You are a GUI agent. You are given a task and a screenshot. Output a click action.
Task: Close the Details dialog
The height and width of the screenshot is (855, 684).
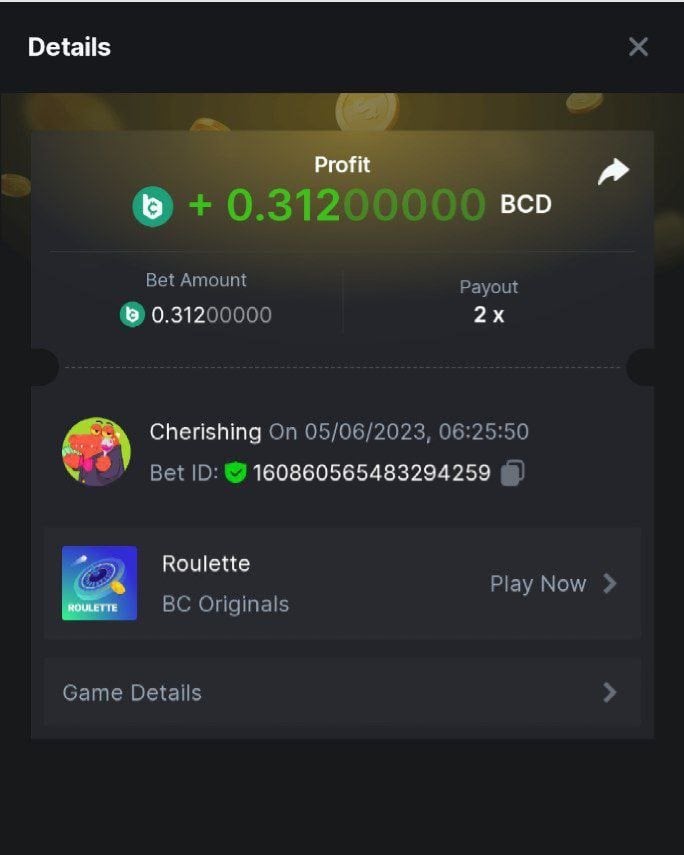(x=638, y=47)
